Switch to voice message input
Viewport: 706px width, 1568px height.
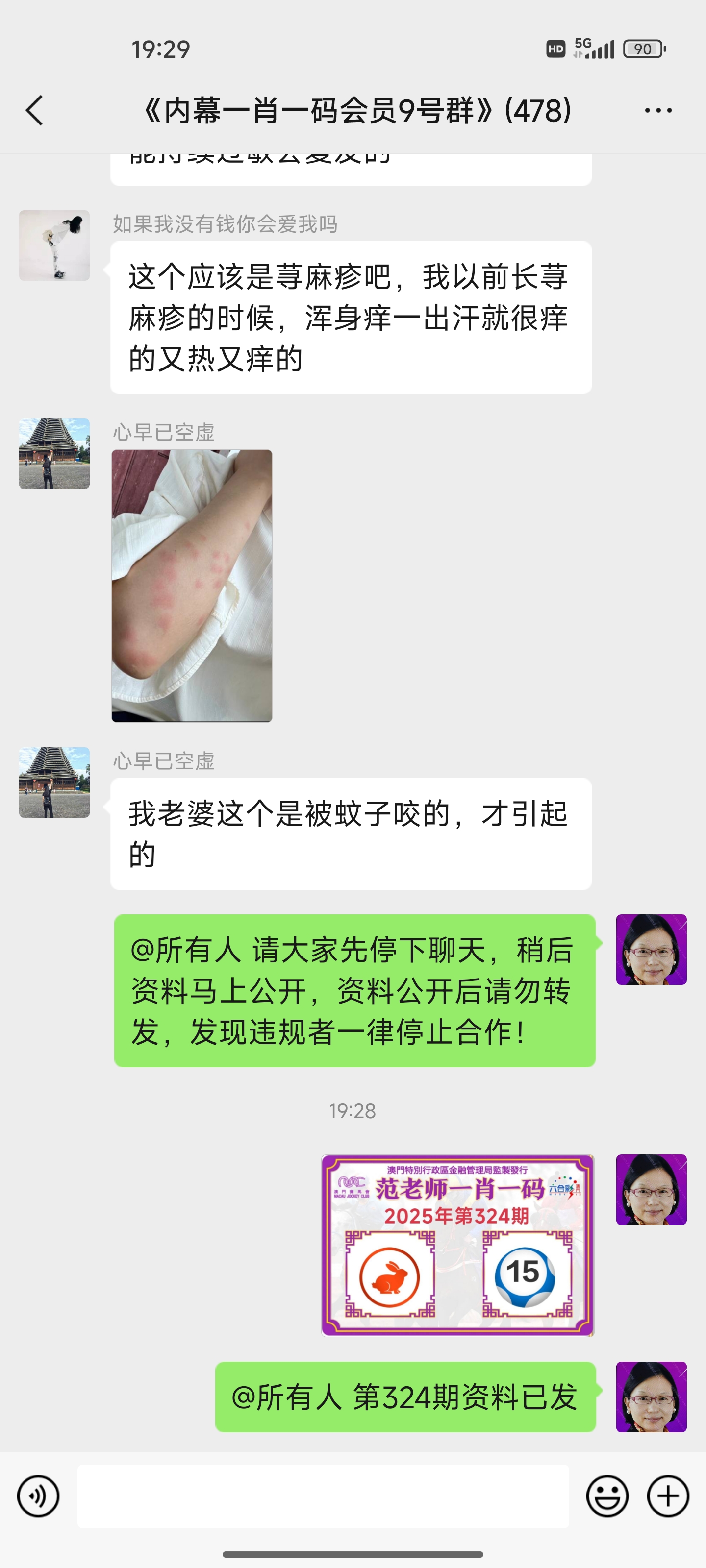[x=38, y=1495]
